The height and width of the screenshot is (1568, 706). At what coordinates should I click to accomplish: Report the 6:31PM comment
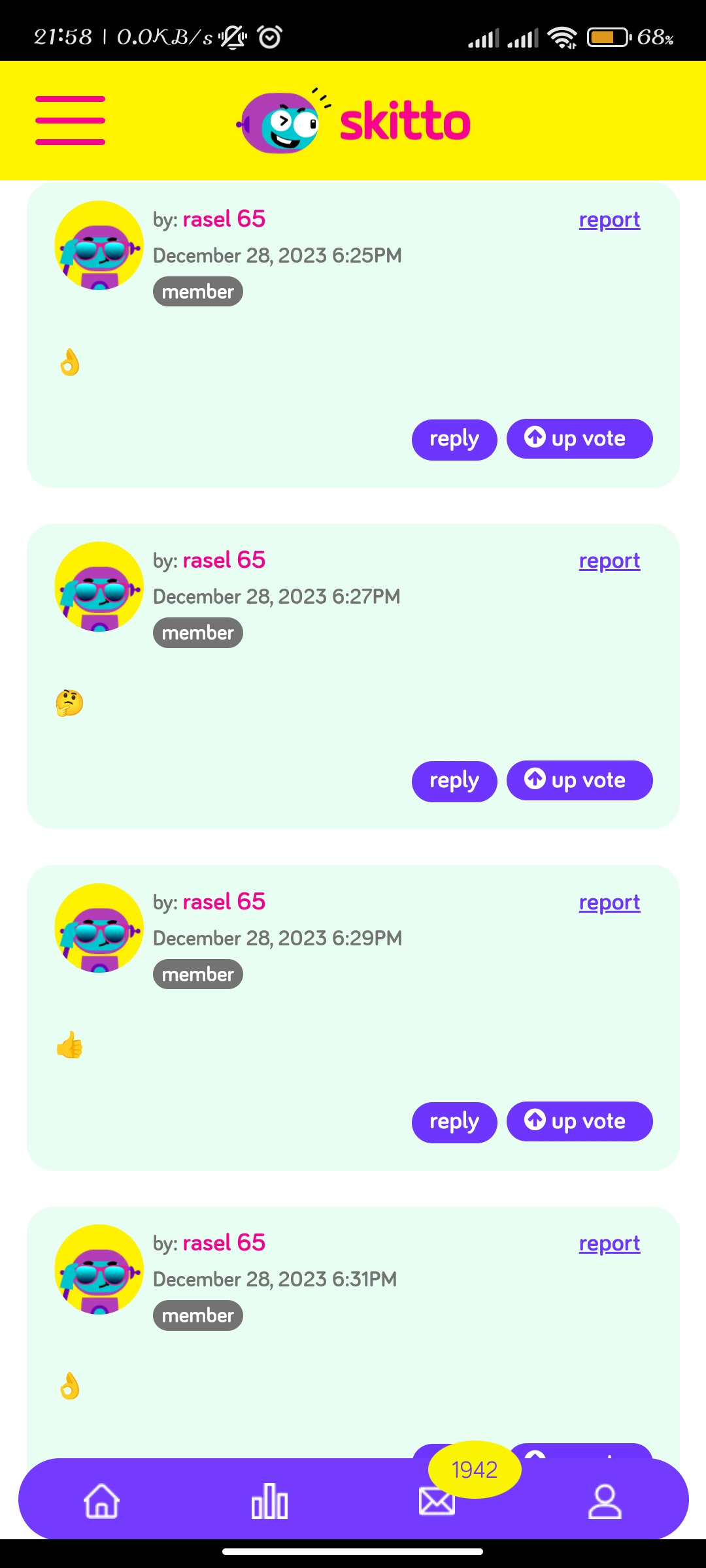[609, 1243]
